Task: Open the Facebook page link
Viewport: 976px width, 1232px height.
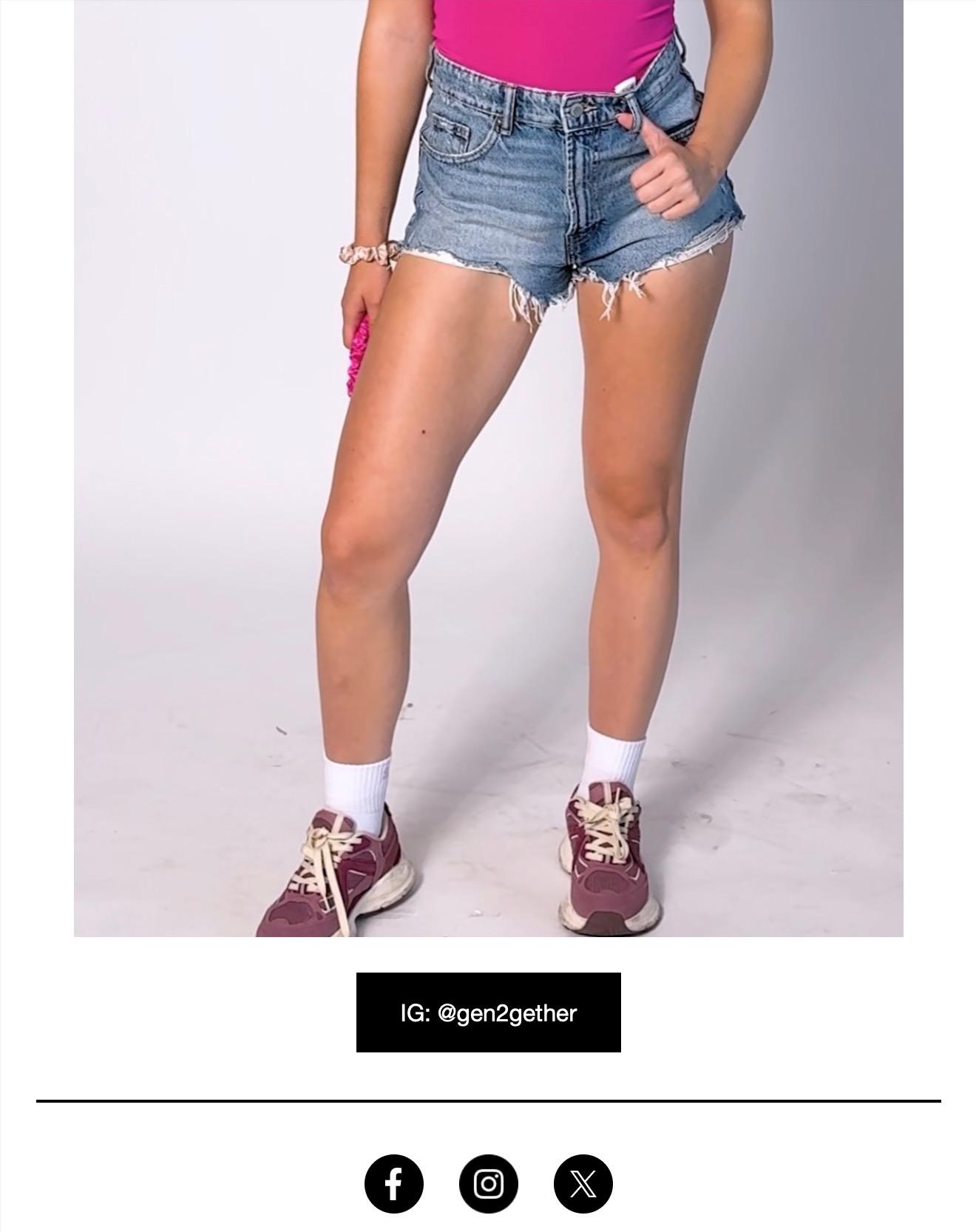Action: point(393,1183)
